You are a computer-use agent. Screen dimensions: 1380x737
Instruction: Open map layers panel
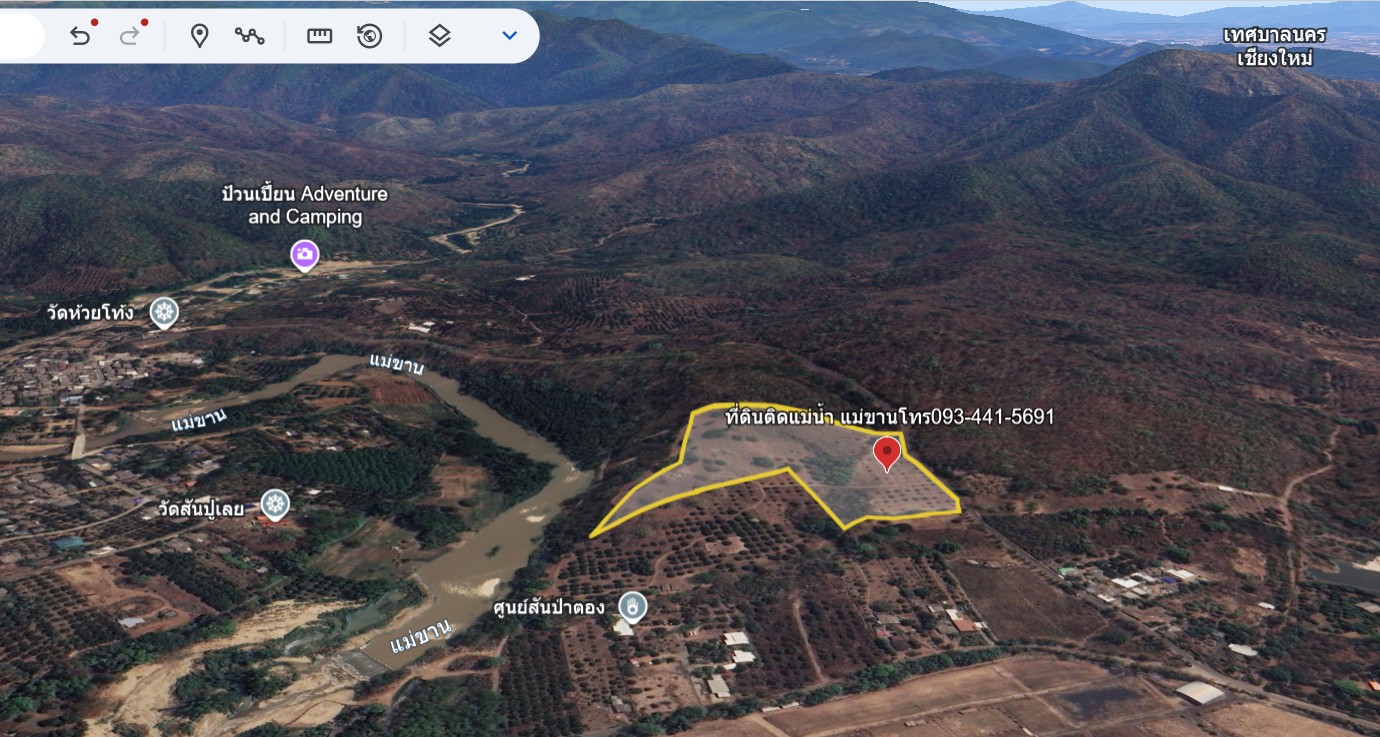pos(439,36)
